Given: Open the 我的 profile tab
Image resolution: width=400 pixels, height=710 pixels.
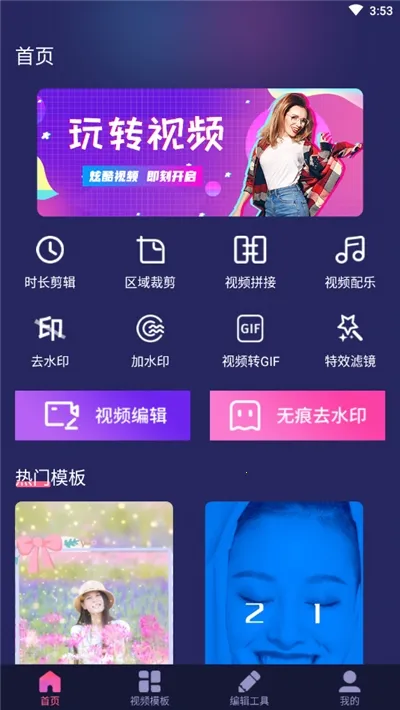Looking at the screenshot, I should 350,688.
